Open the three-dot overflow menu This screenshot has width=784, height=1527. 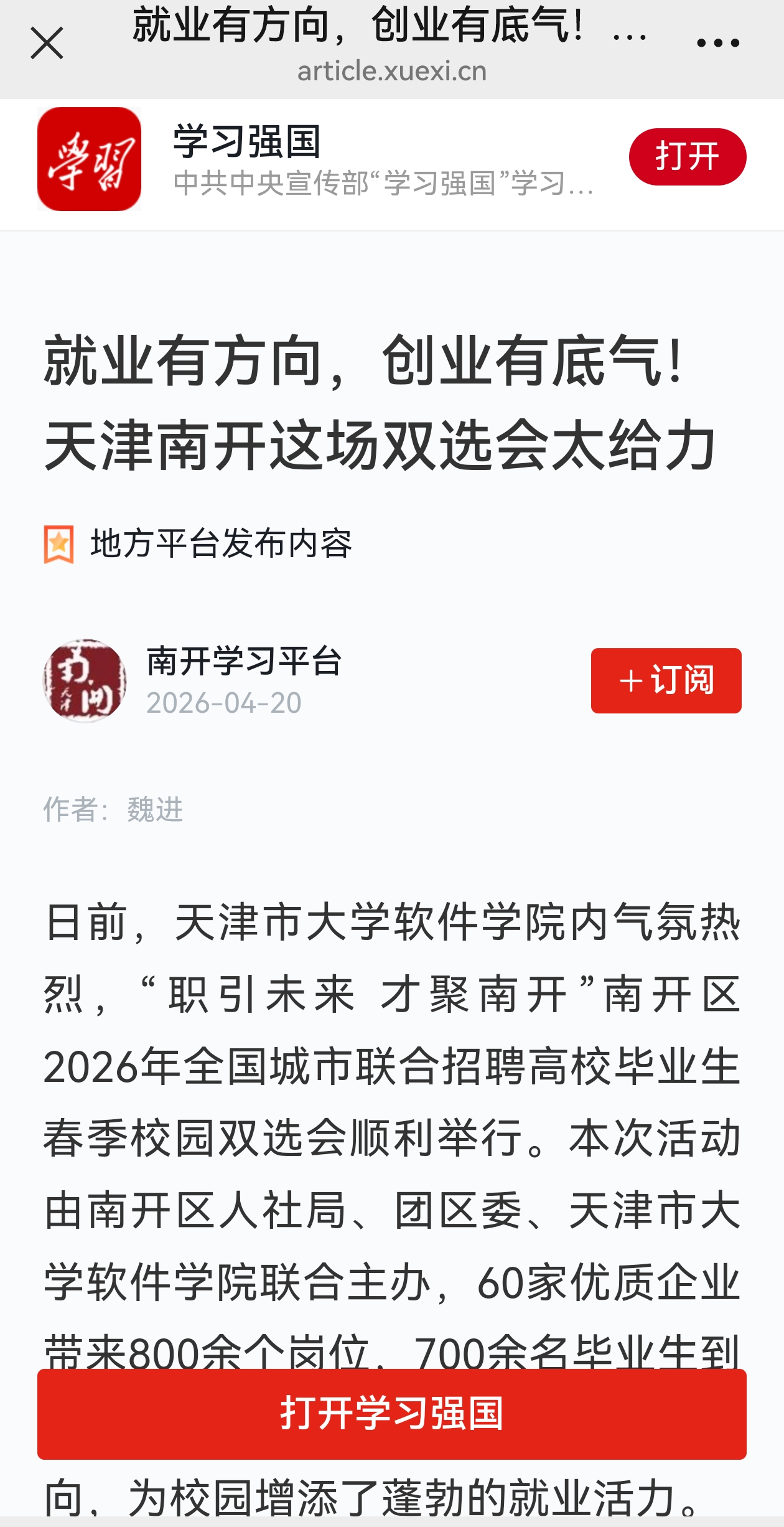pos(717,44)
